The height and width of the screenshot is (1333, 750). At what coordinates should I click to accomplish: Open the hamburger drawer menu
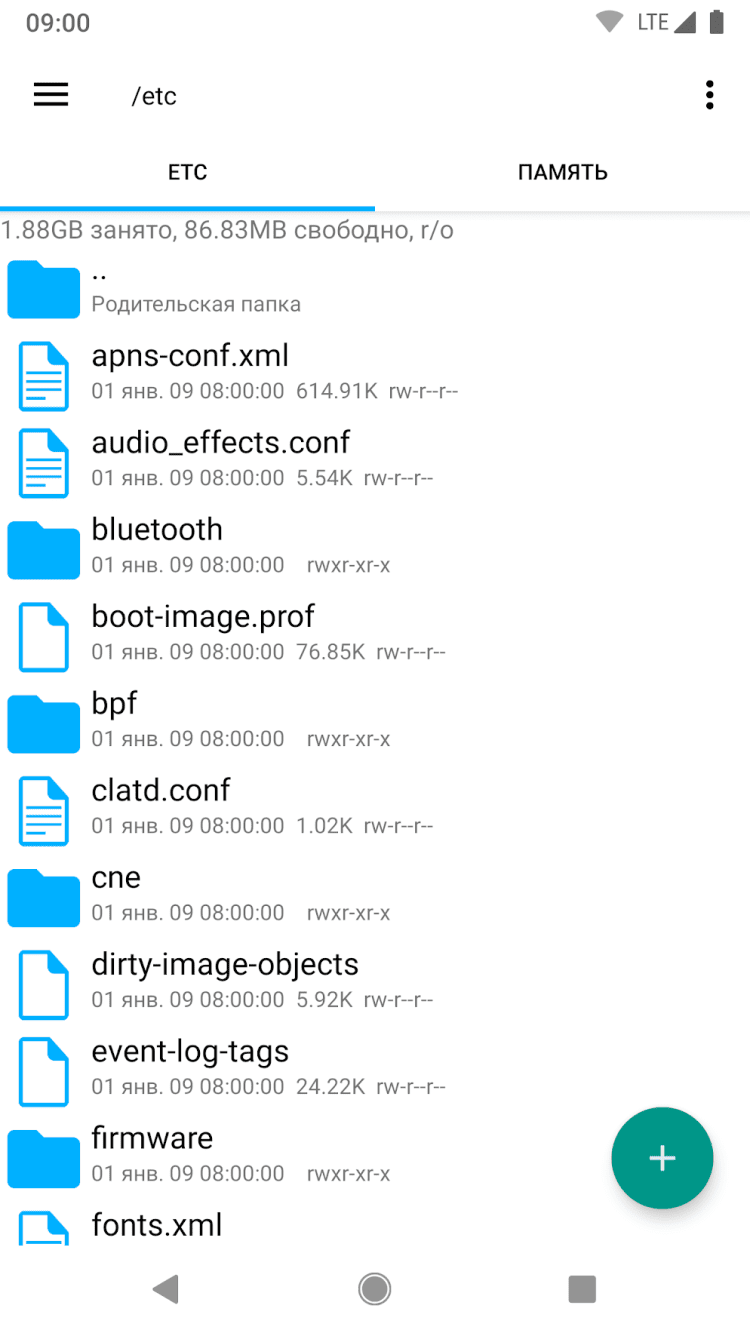(51, 95)
